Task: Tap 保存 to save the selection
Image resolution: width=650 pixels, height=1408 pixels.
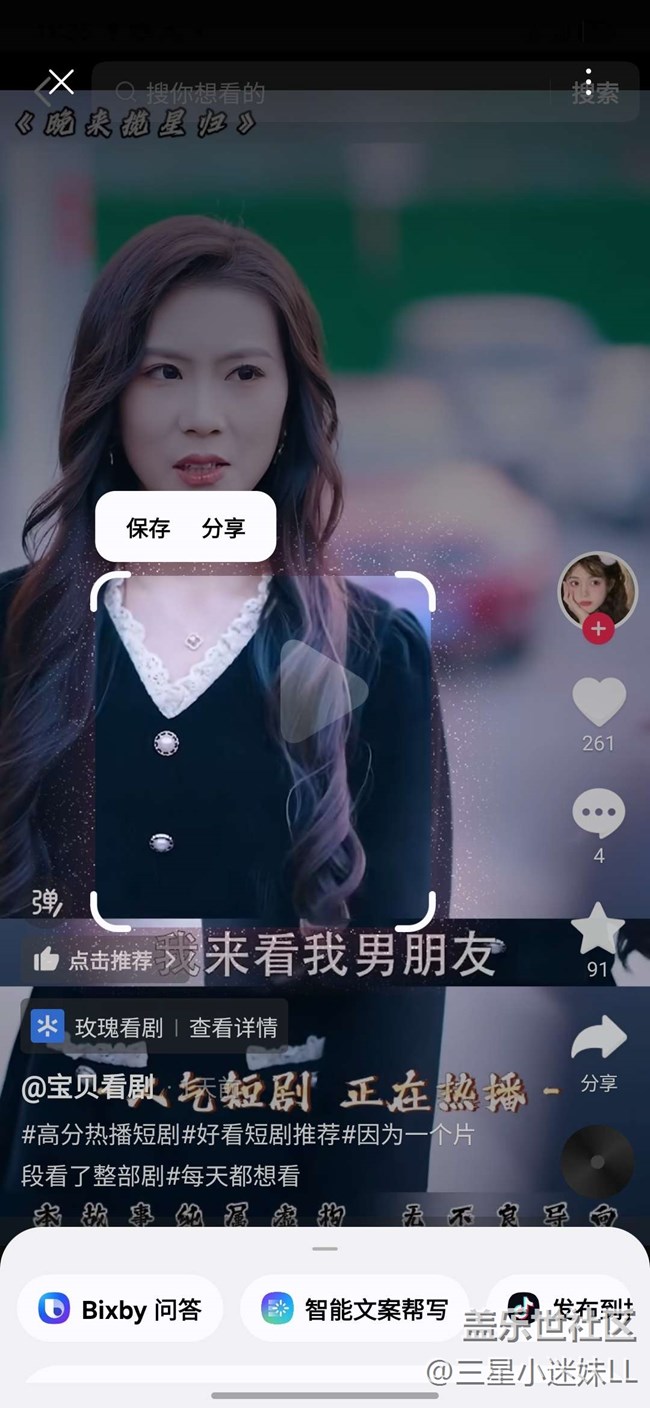Action: click(148, 528)
